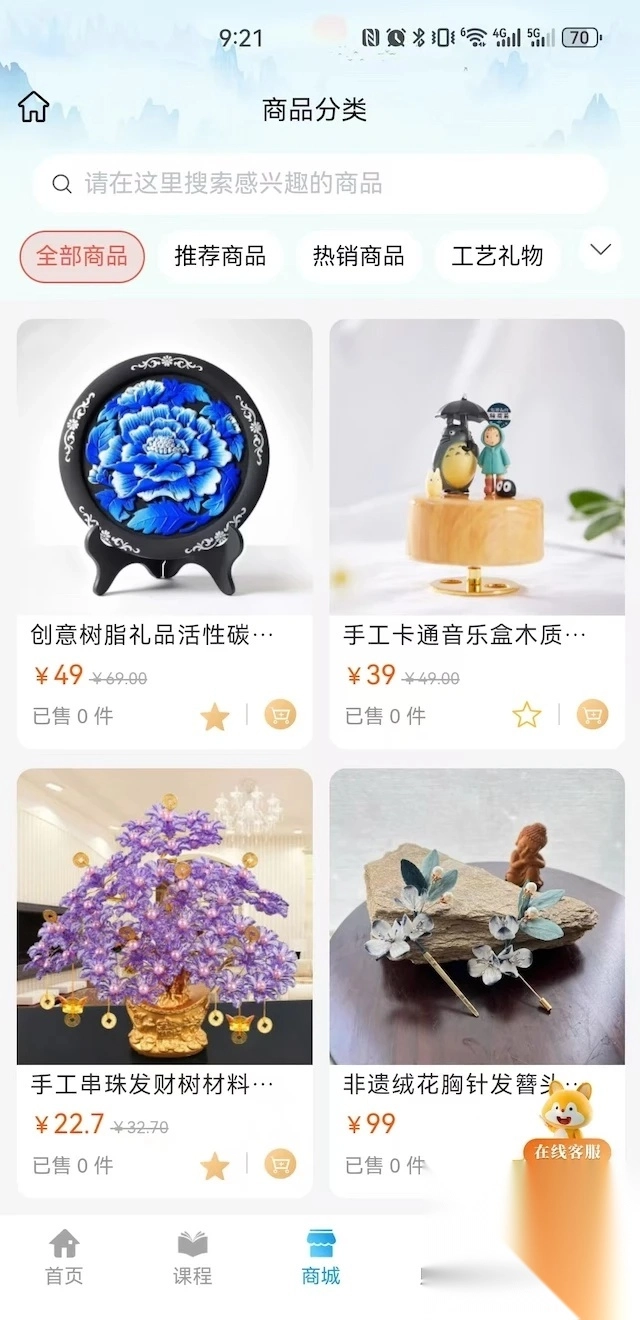Tap the search box for products
Viewport: 640px width, 1320px height.
tap(320, 184)
